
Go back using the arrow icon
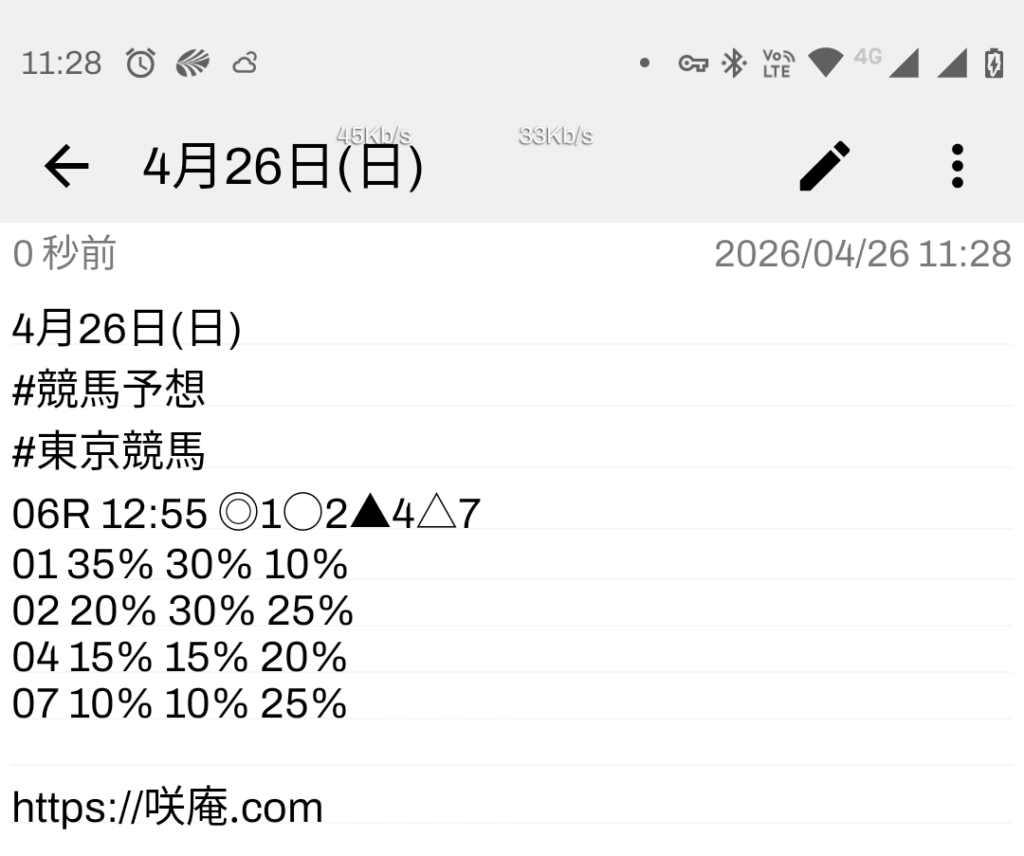click(66, 167)
